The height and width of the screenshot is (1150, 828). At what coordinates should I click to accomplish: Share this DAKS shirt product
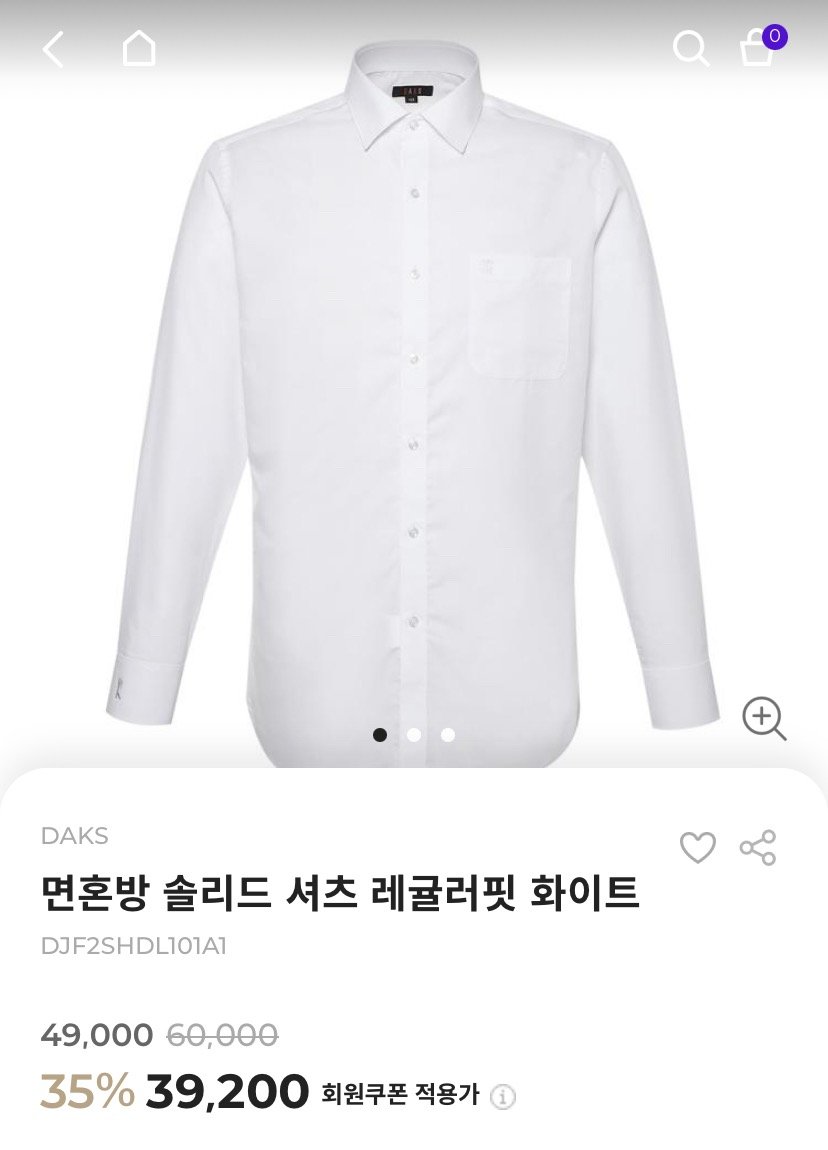point(758,848)
